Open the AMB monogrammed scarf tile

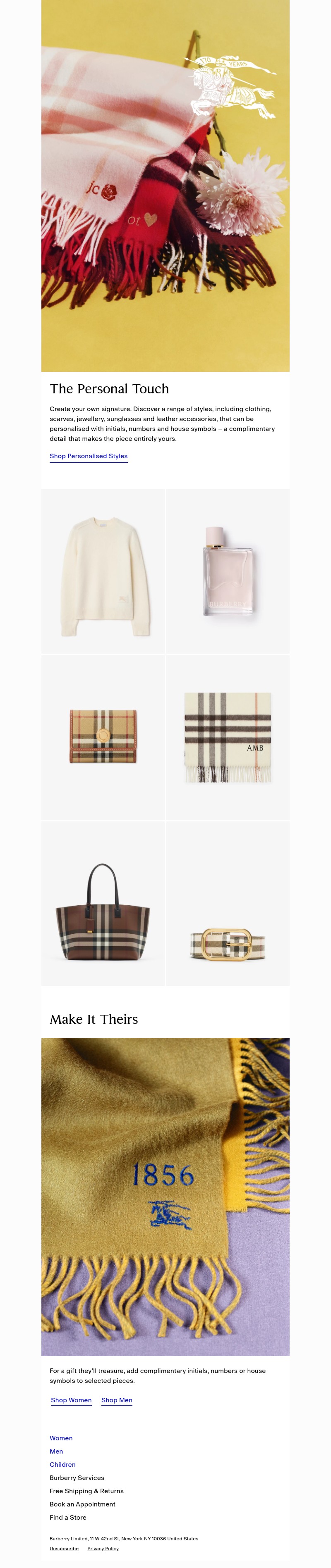(228, 737)
